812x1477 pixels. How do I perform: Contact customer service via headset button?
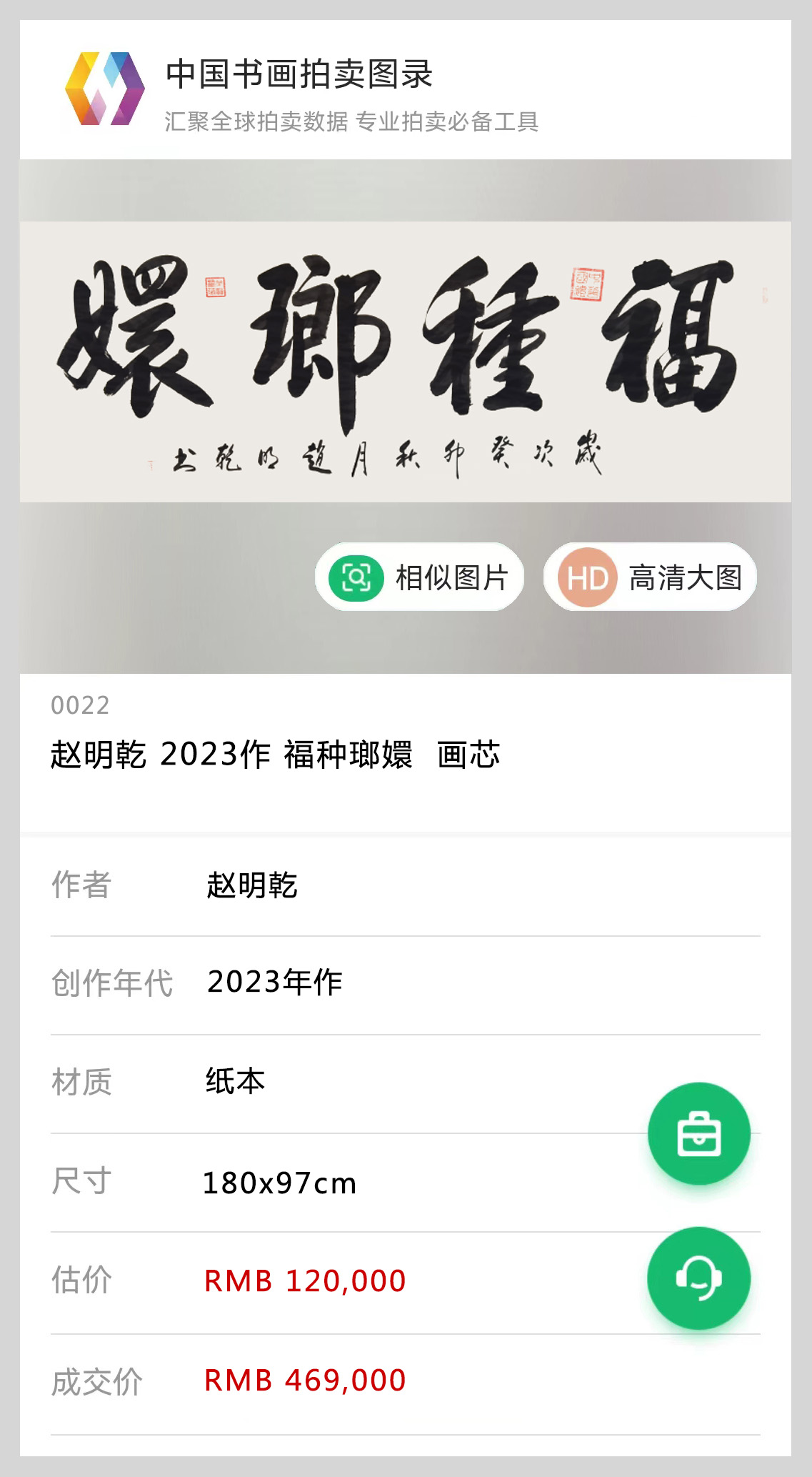tap(698, 1278)
